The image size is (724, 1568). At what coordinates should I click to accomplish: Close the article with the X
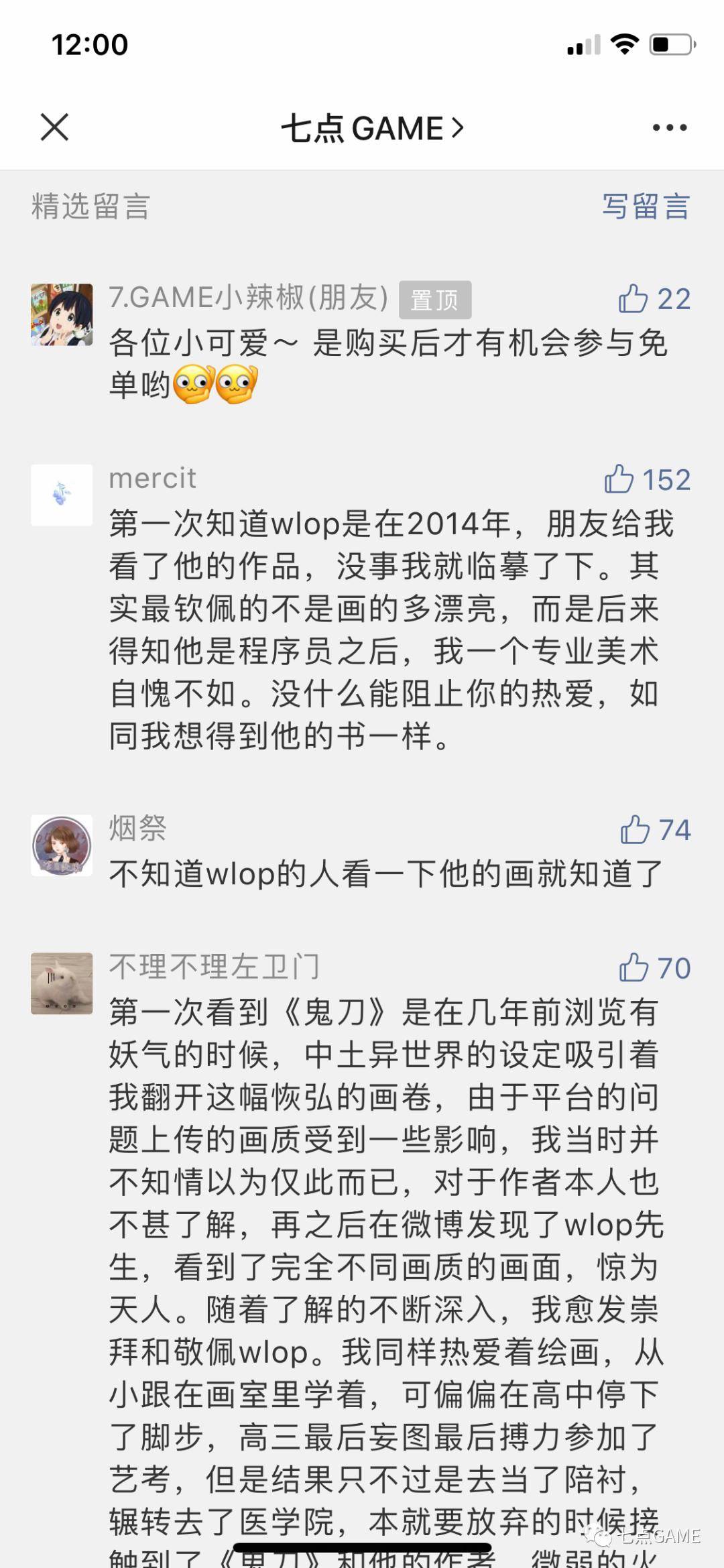click(x=52, y=127)
